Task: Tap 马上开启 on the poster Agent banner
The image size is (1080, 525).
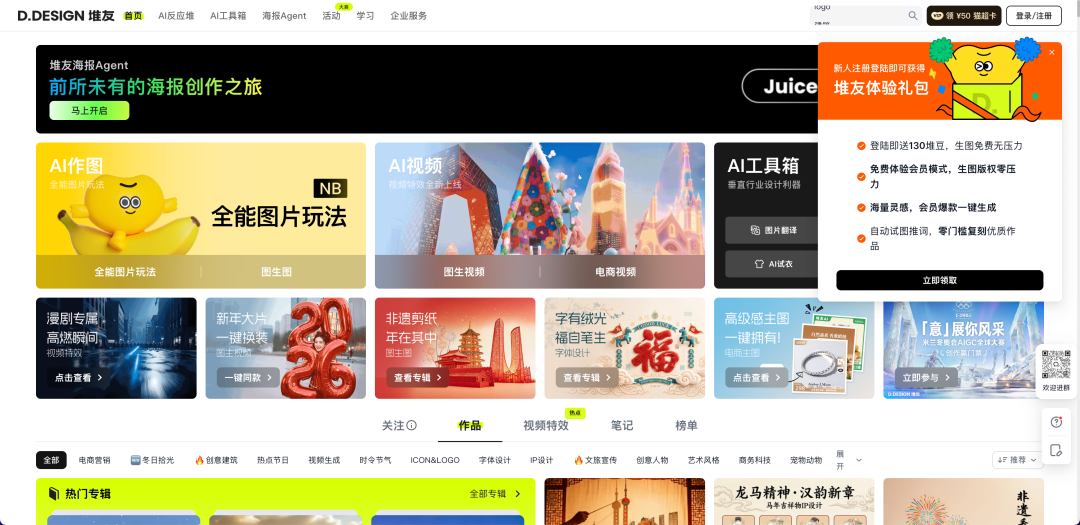Action: tap(89, 111)
